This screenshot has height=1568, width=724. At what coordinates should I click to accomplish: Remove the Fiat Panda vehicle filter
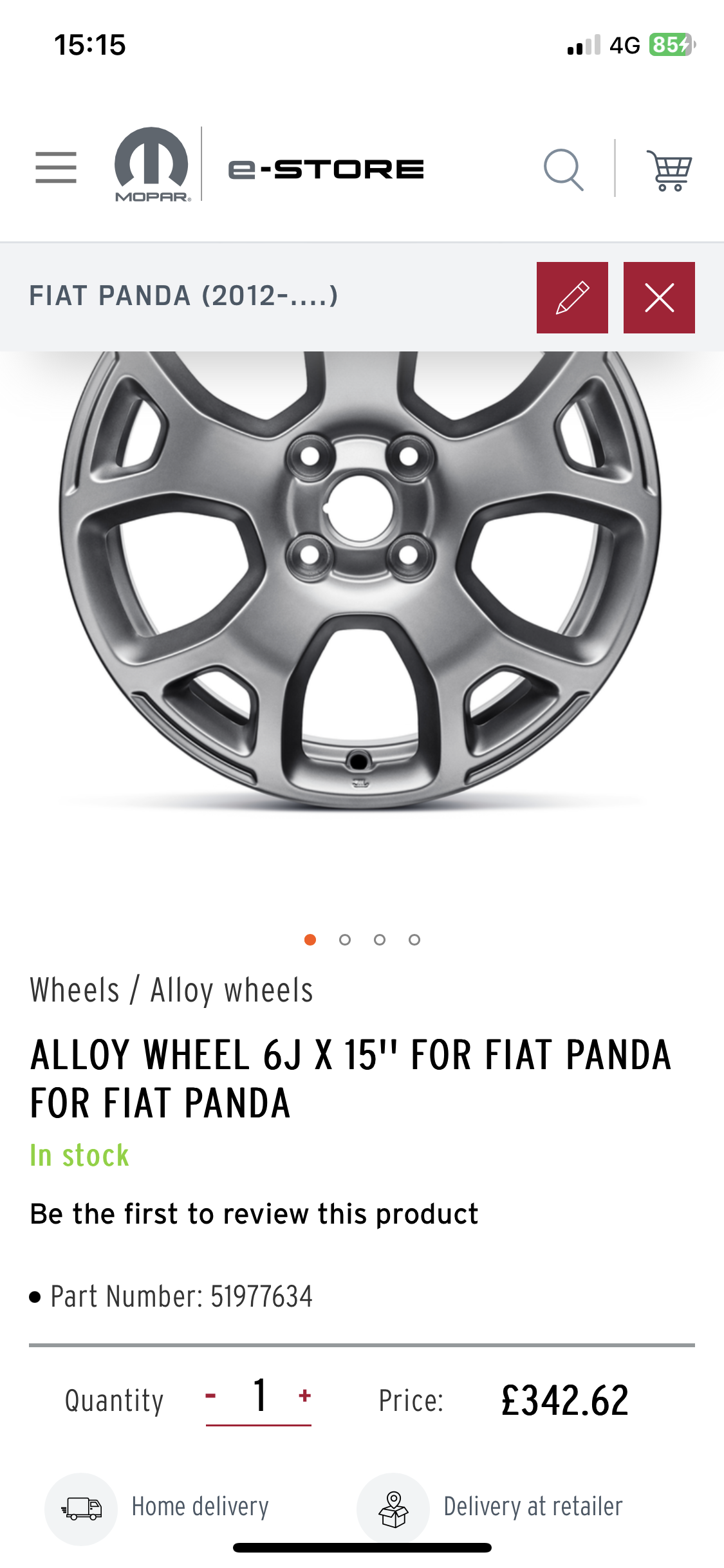point(659,297)
